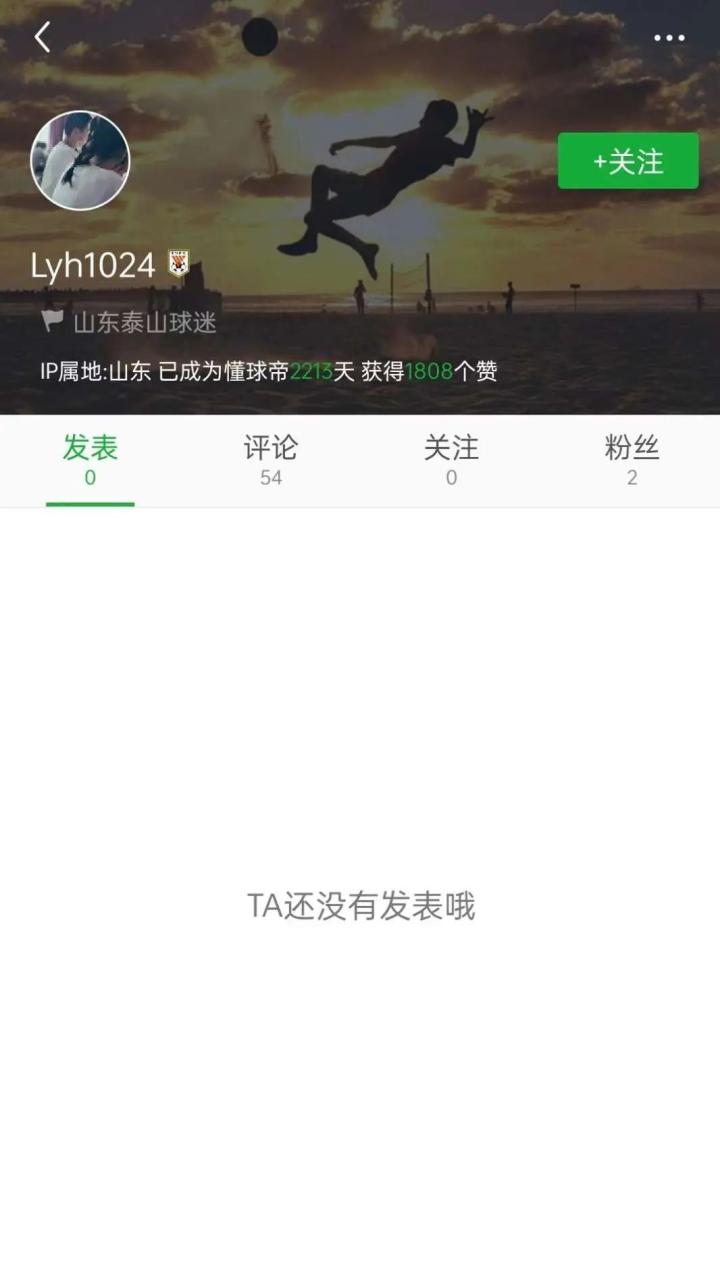Image resolution: width=720 pixels, height=1280 pixels.
Task: Select the 发表 tab
Action: tap(90, 460)
